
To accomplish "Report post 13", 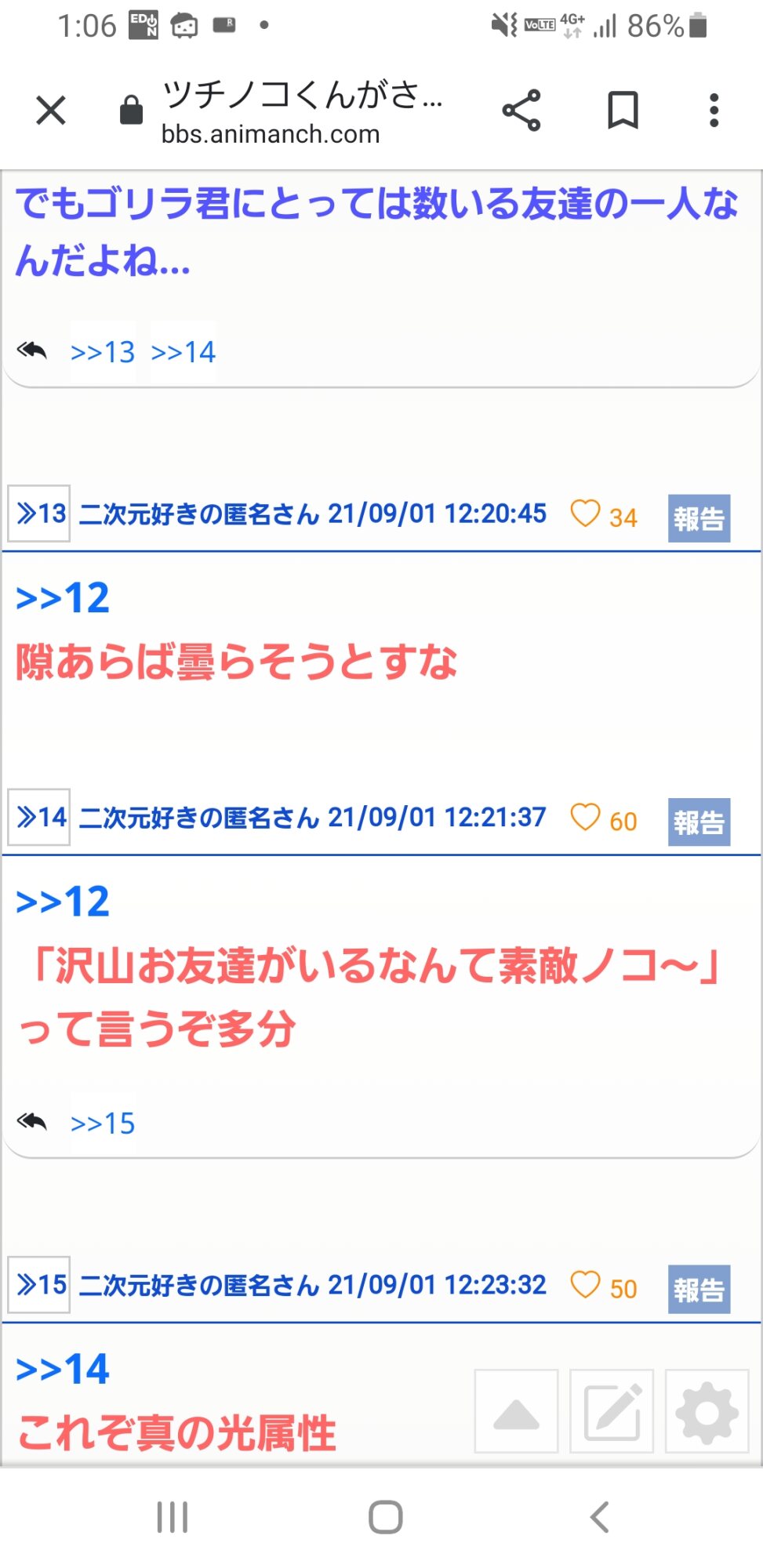I will tap(699, 517).
